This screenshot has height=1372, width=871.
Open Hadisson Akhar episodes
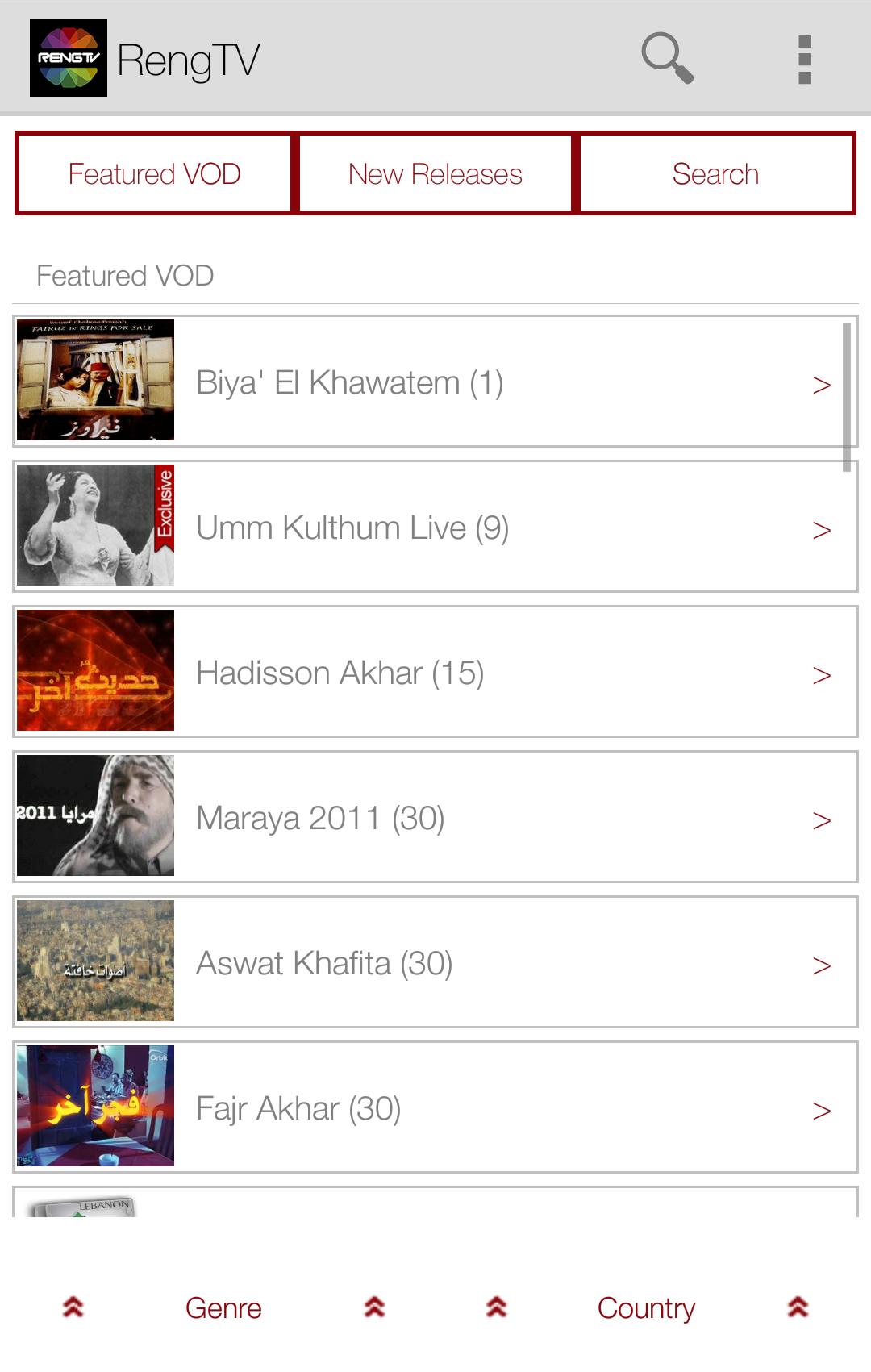[x=435, y=672]
